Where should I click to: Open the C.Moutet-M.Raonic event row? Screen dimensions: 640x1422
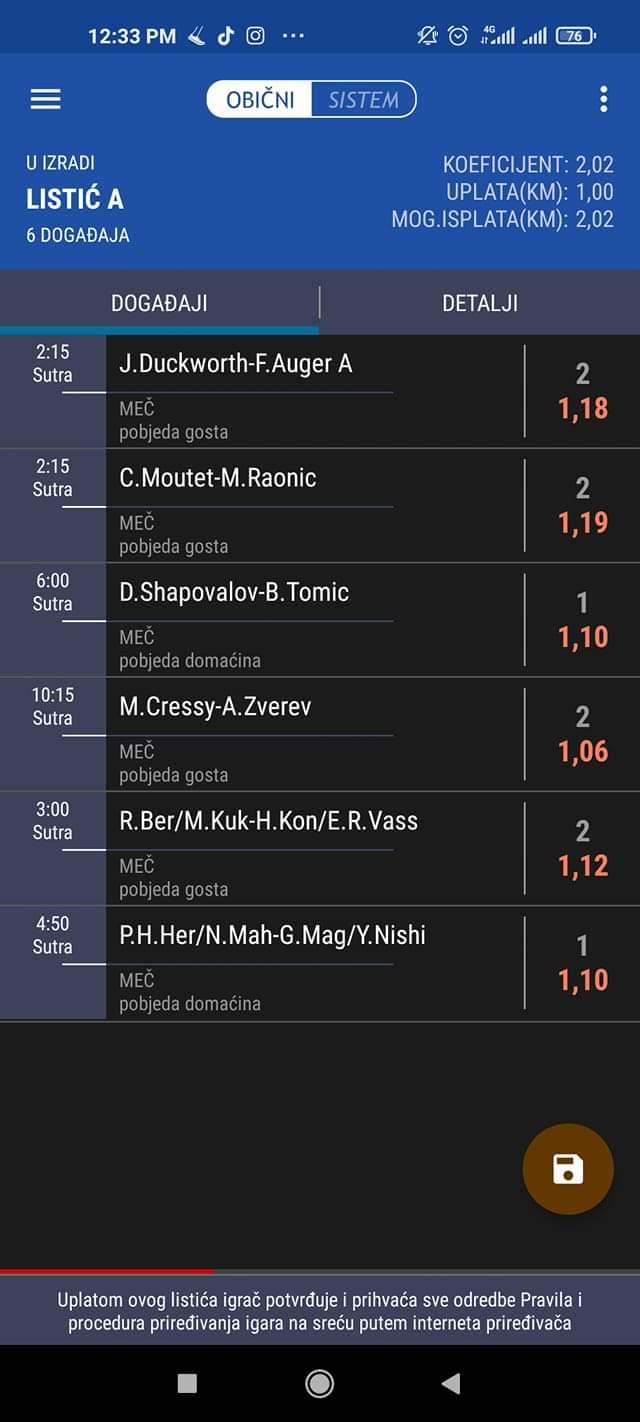click(x=320, y=506)
